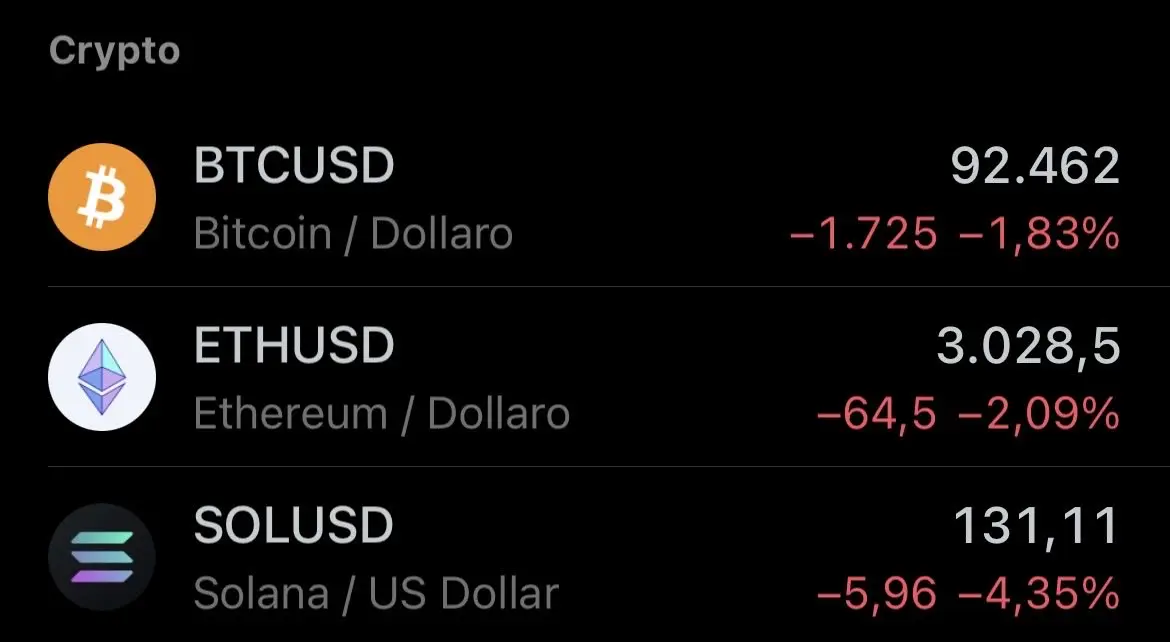Viewport: 1170px width, 642px height.
Task: View ETHUSD Ethereum details
Action: coord(584,377)
